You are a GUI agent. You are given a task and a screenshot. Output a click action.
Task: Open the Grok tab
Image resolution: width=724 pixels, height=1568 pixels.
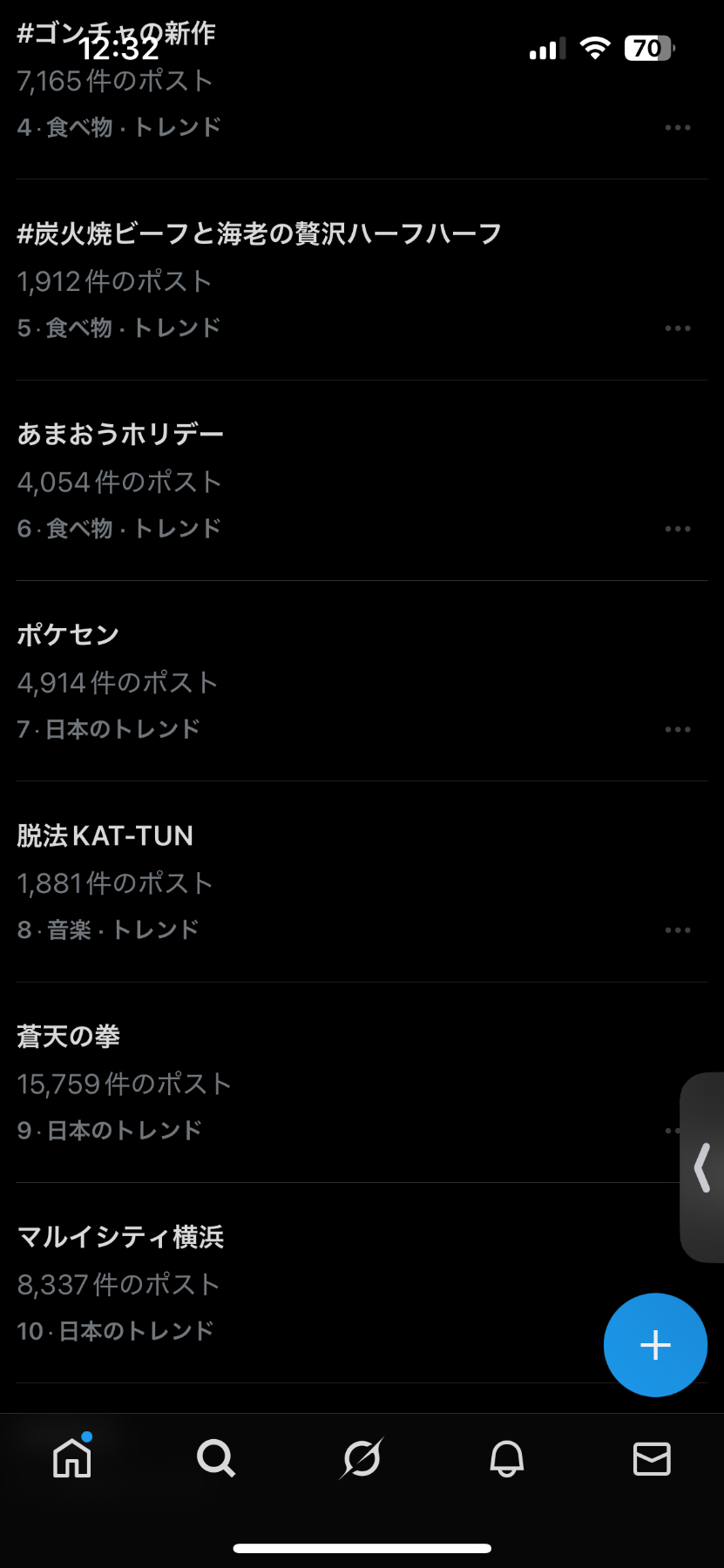362,1458
